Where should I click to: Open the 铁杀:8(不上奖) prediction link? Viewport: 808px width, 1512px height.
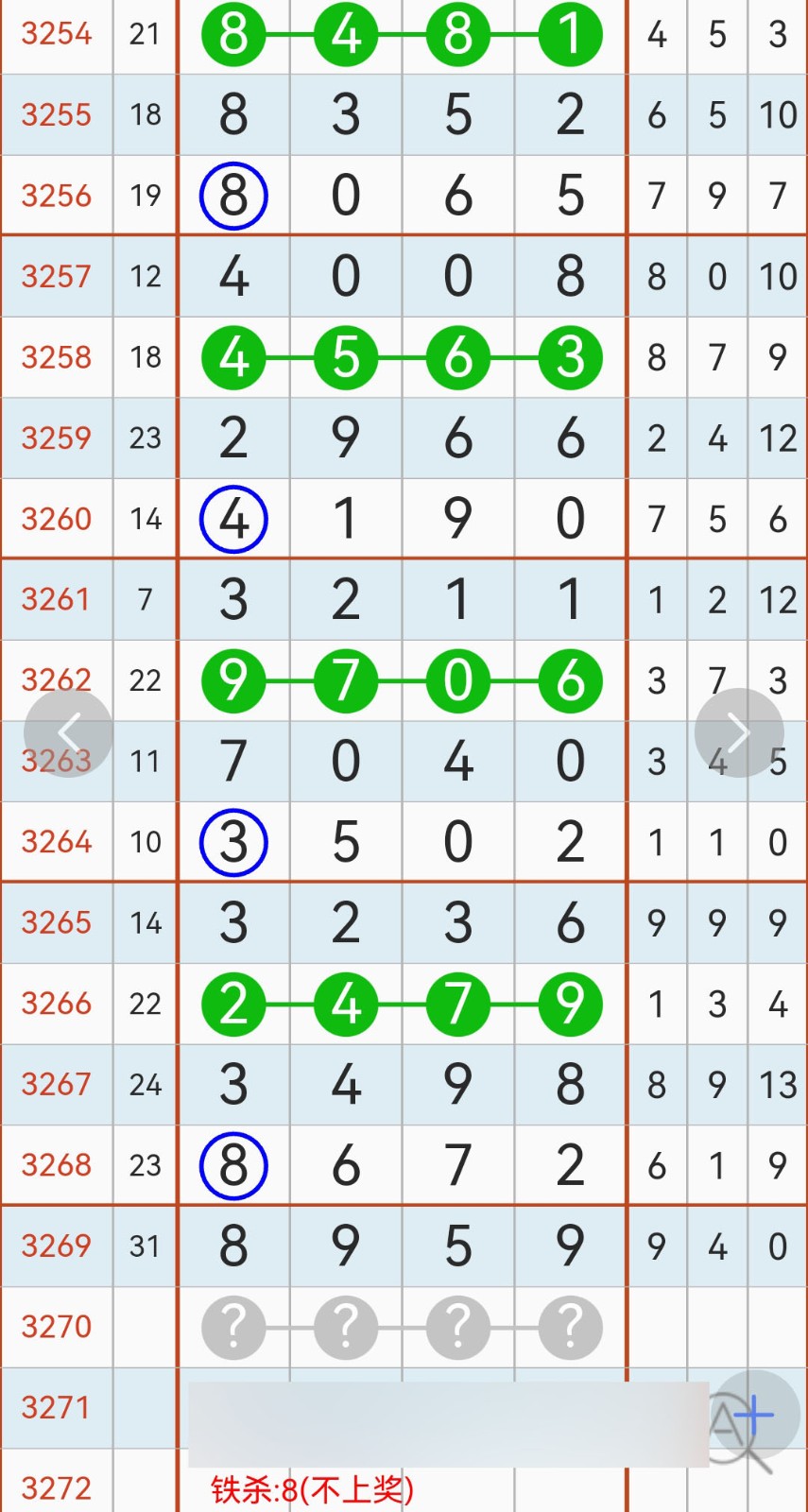[312, 1488]
